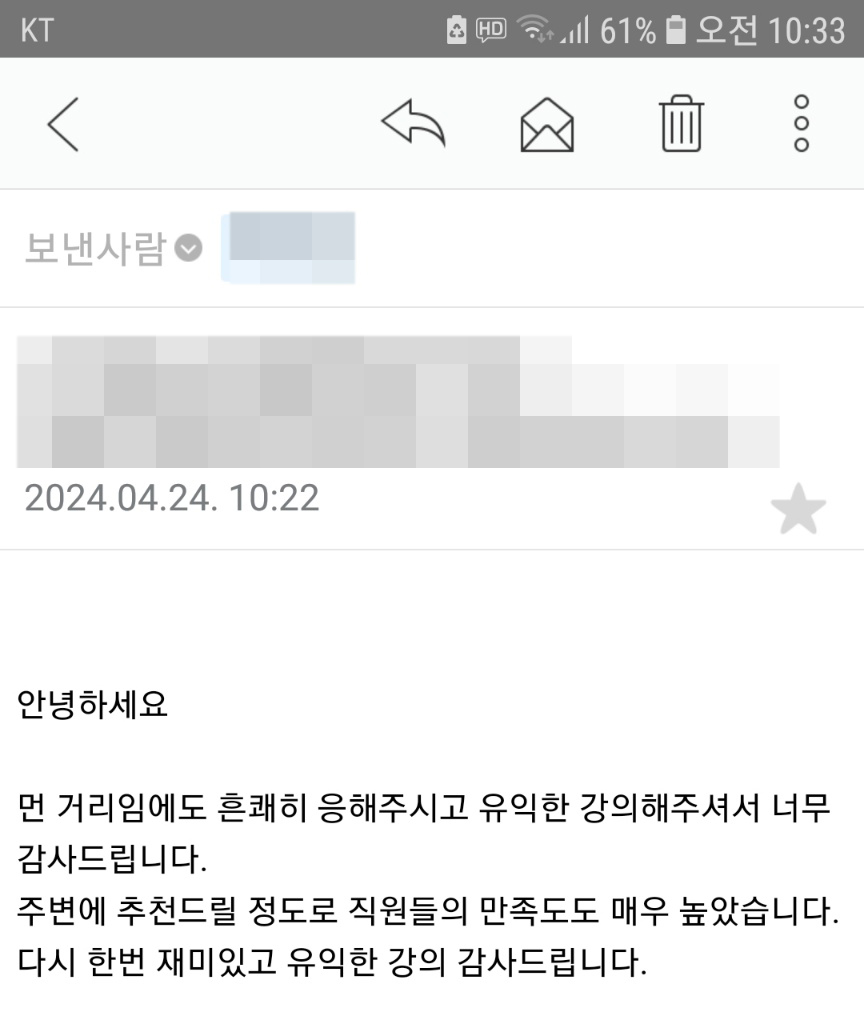The width and height of the screenshot is (864, 1031).
Task: Expand the 보낸사람 sender details
Action: pyautogui.click(x=188, y=248)
